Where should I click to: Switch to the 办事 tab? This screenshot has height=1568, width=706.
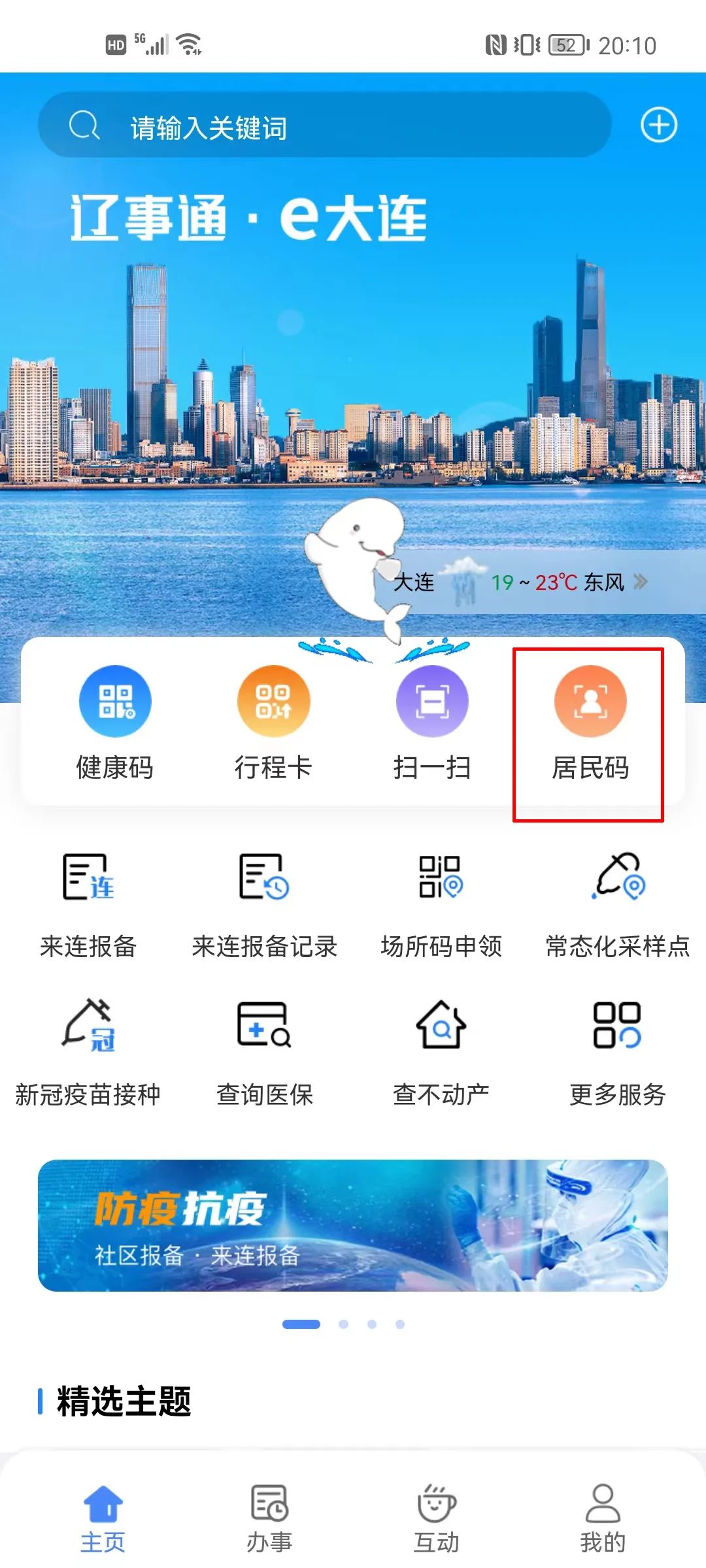269,1518
